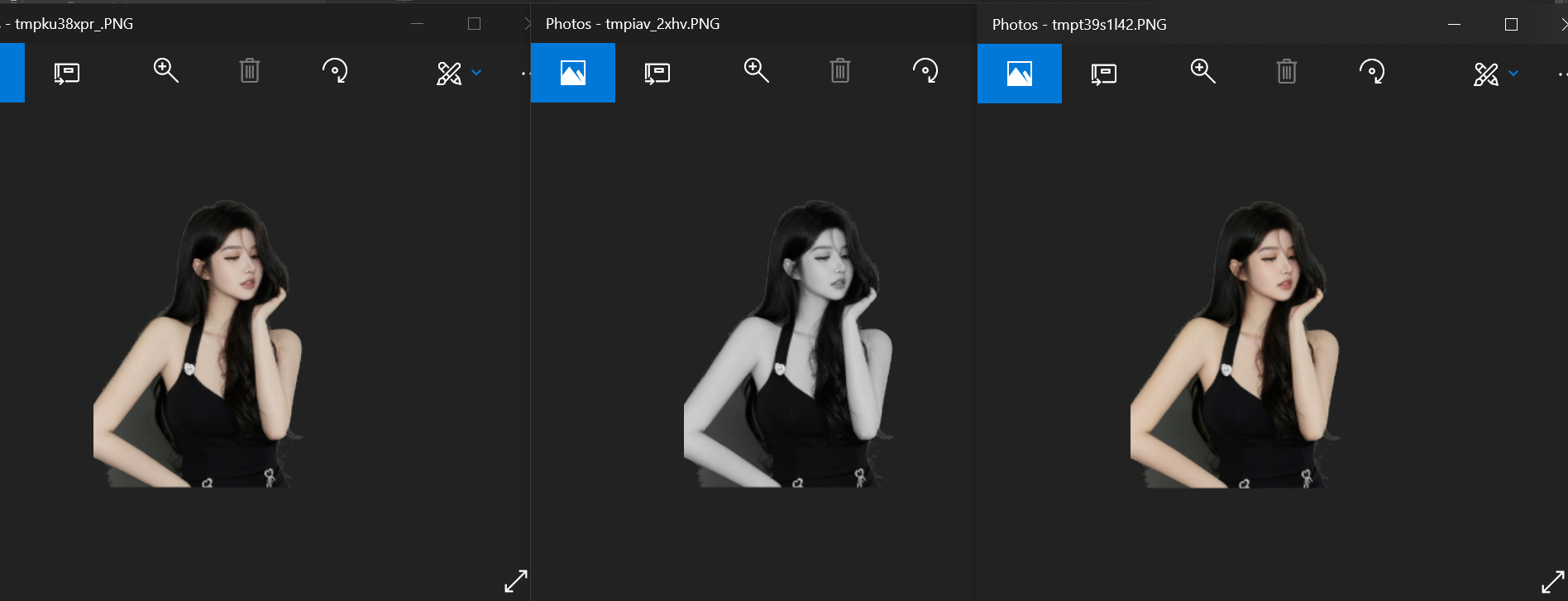Zoom the grayscale photo in tmpiav_2xhv.PNG window

point(756,71)
